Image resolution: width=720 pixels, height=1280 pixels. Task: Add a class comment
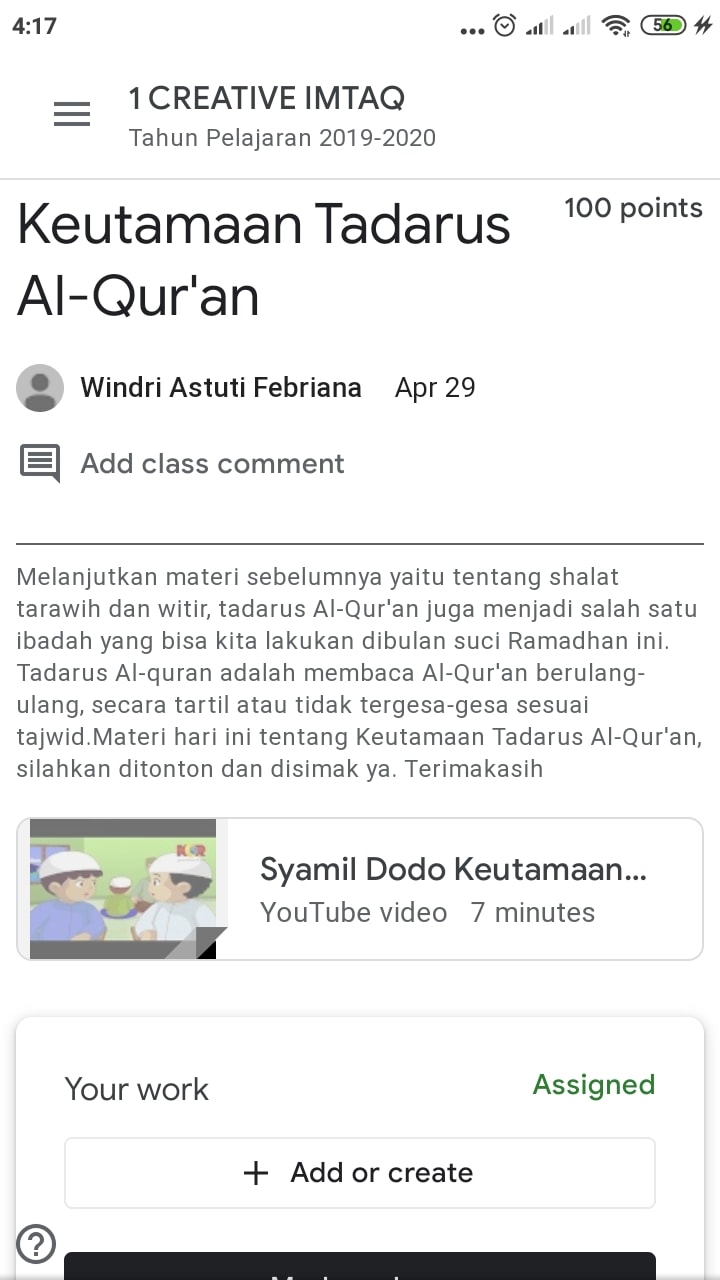pyautogui.click(x=182, y=464)
